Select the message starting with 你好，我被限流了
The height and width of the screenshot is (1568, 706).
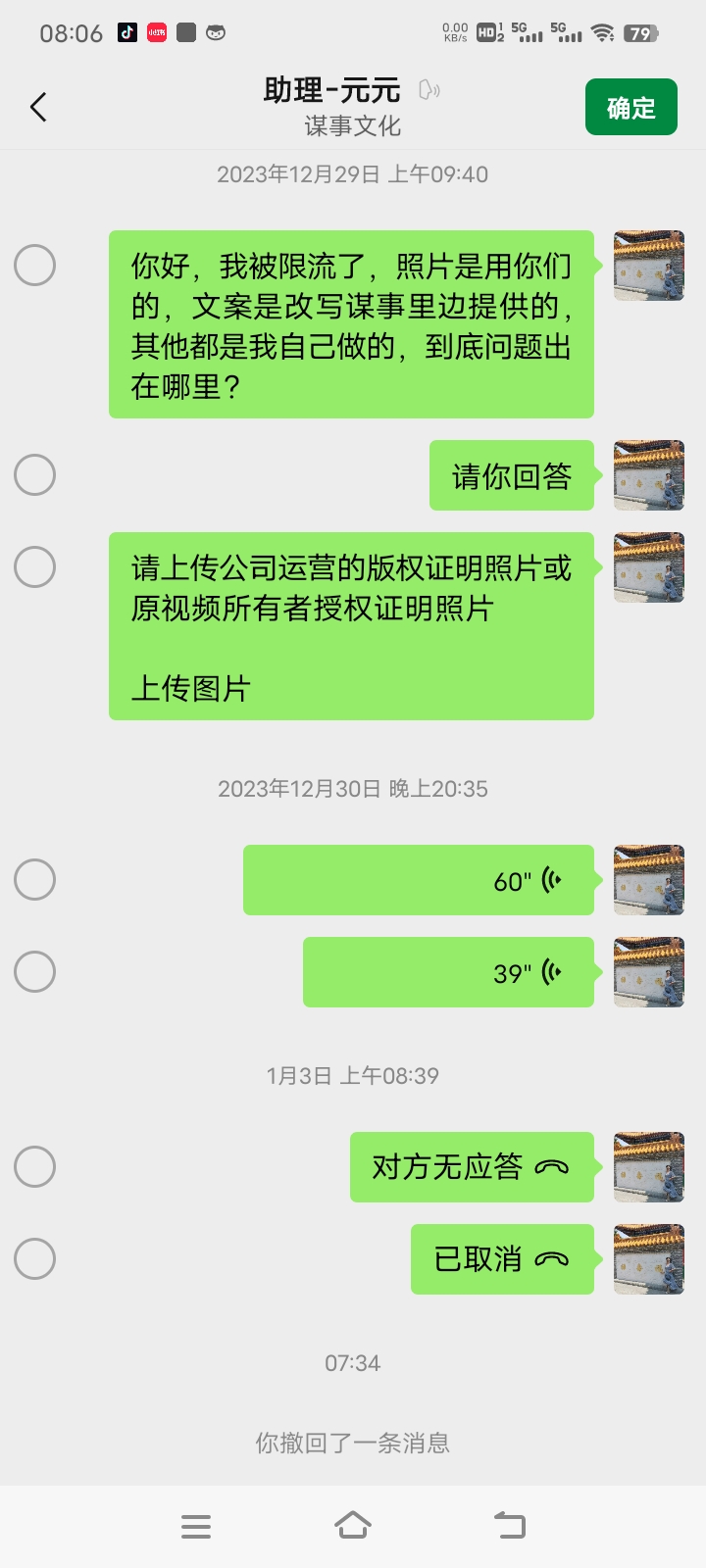(35, 266)
